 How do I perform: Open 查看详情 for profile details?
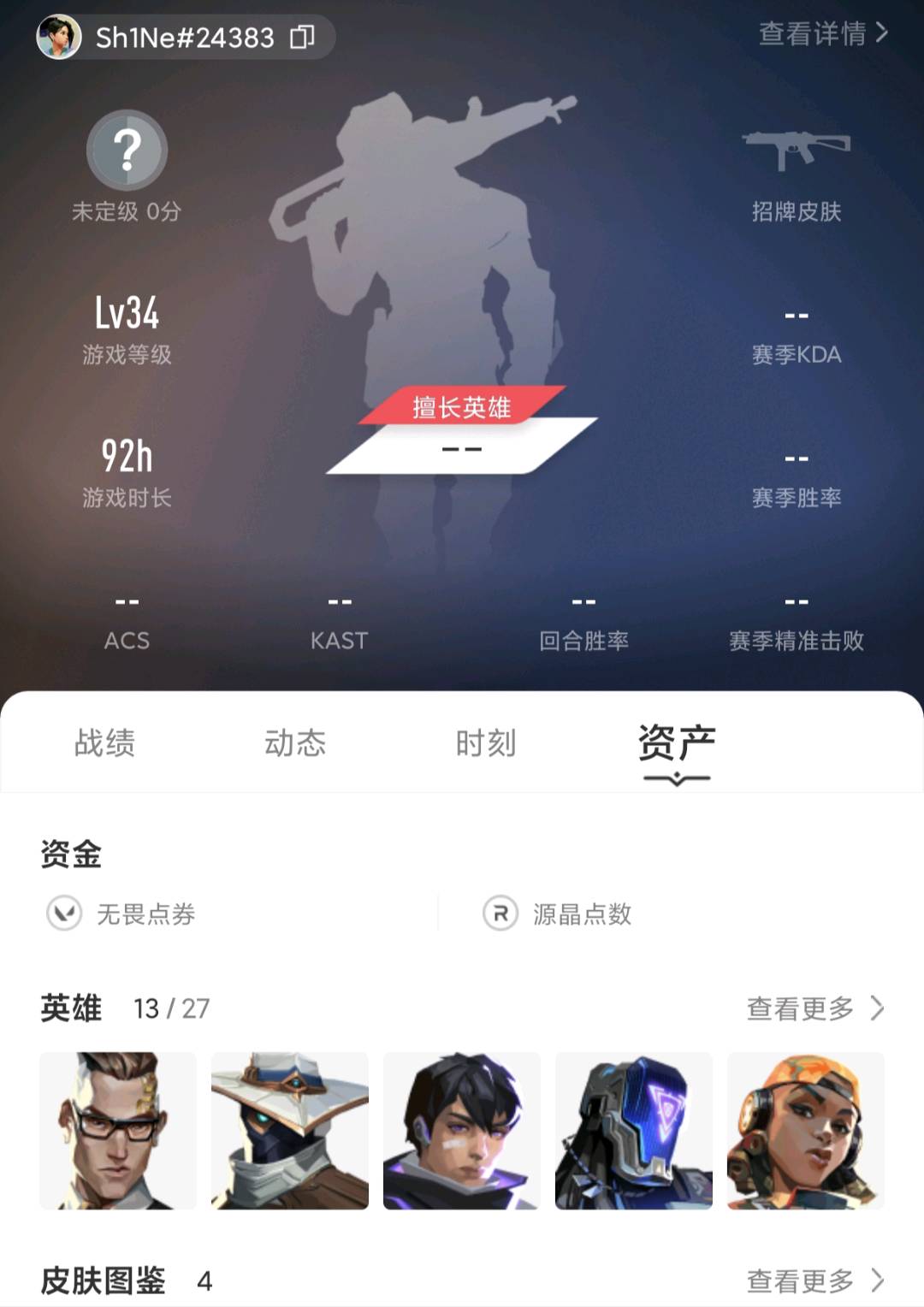(x=823, y=33)
